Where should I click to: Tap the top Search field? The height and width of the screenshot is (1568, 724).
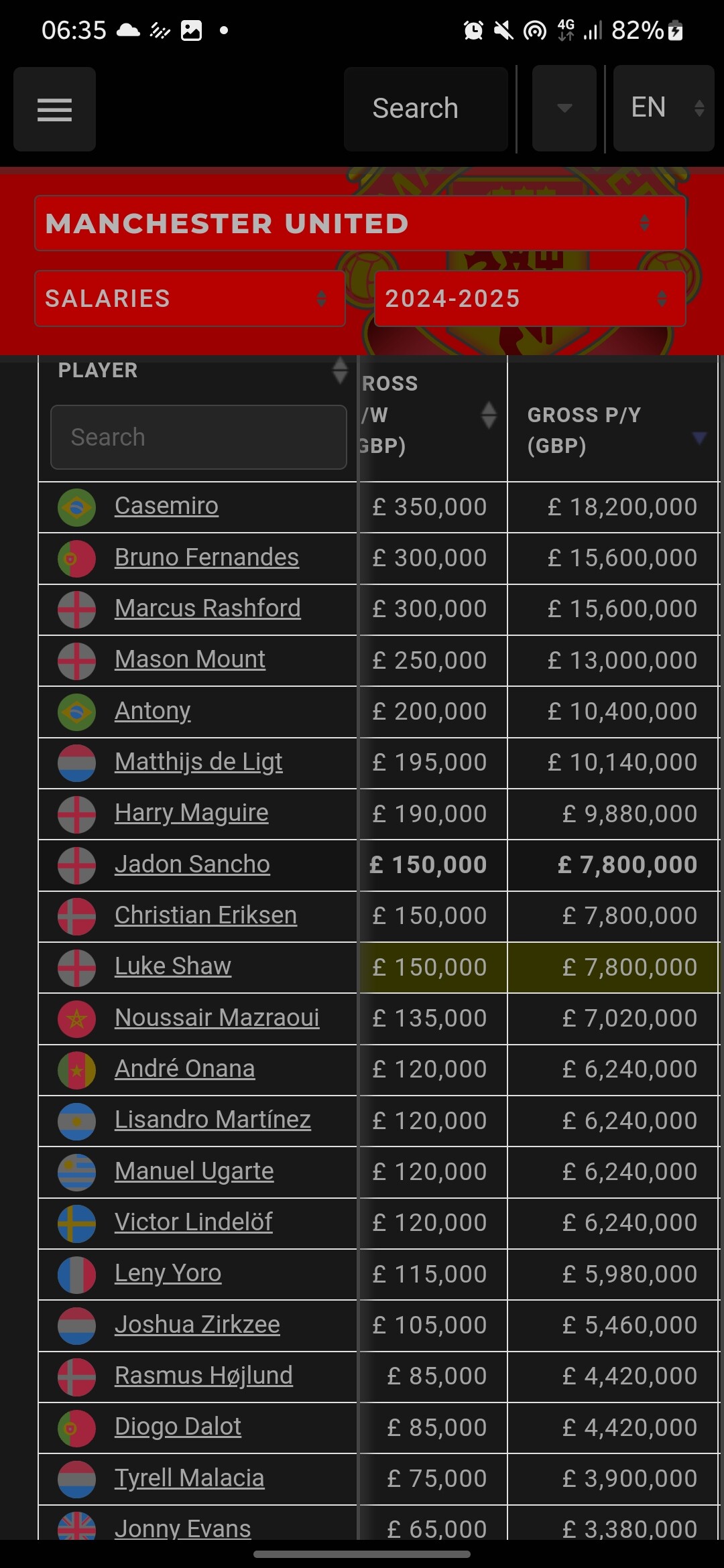[426, 109]
